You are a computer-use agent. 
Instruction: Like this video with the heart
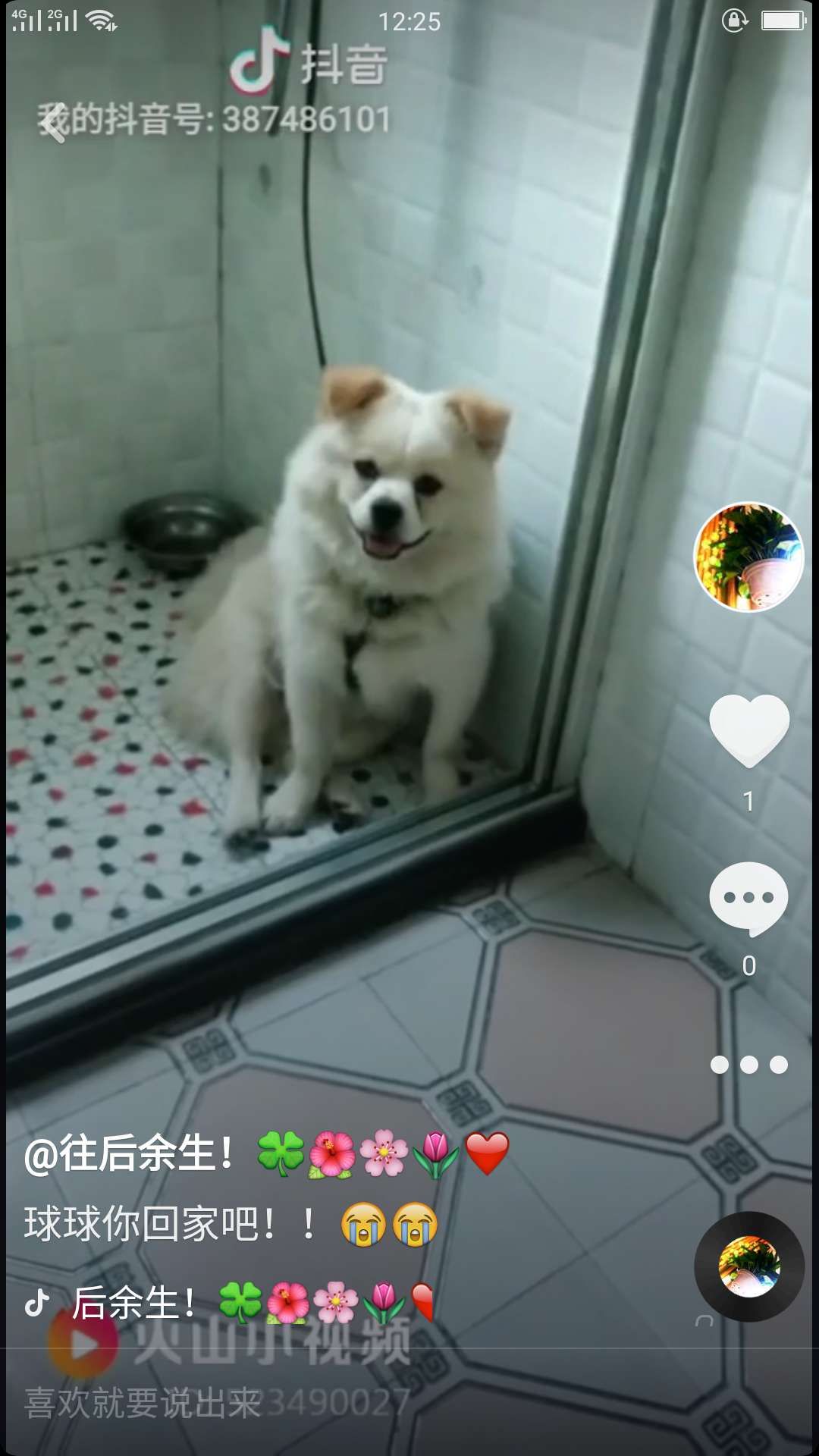[x=749, y=730]
